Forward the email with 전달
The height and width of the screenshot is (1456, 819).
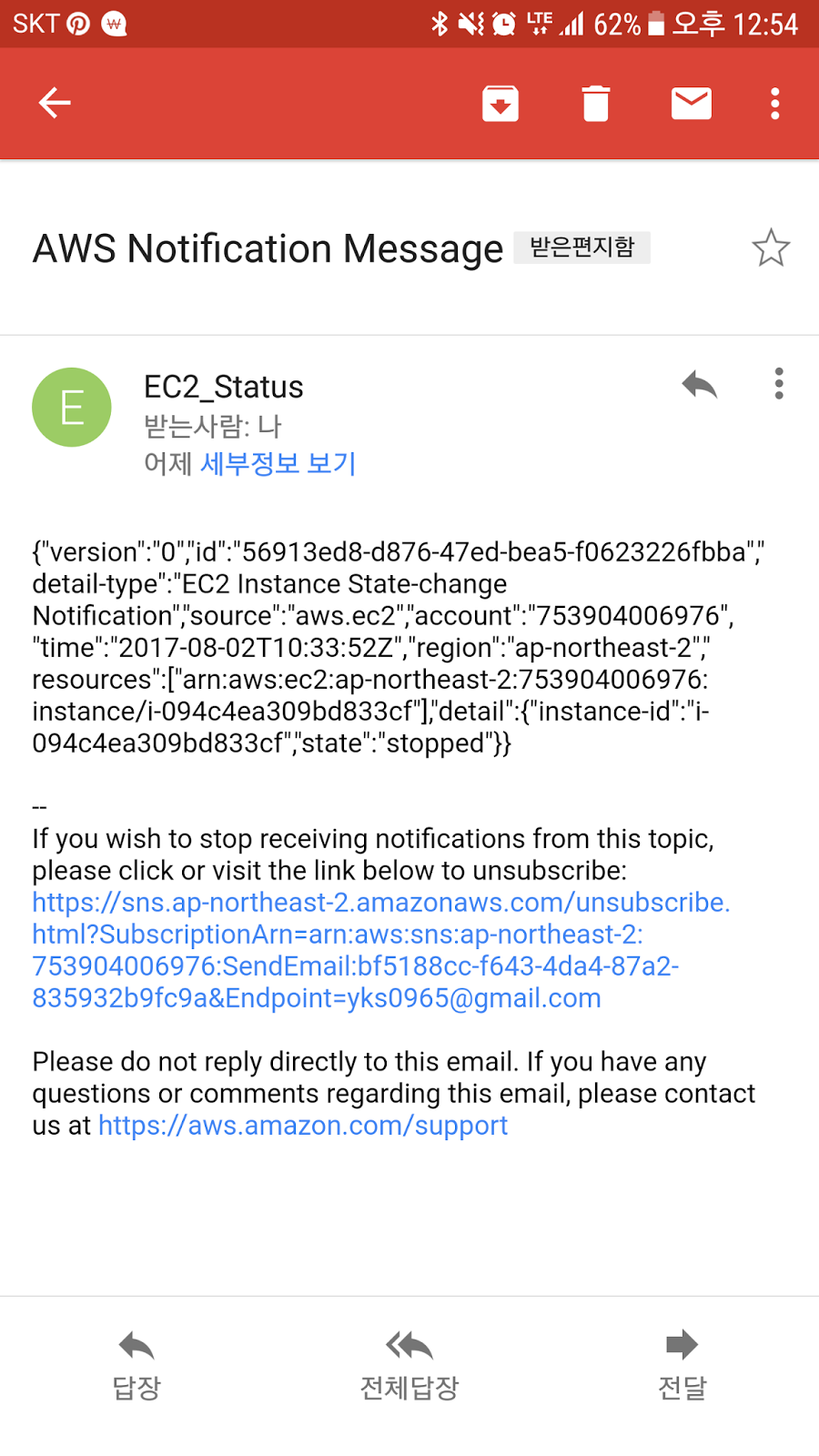[x=682, y=1365]
